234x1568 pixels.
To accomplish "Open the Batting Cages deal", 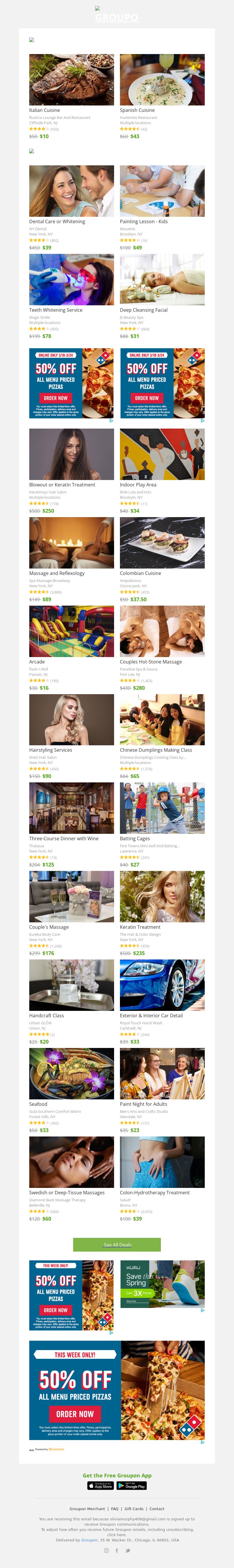I will (x=162, y=808).
